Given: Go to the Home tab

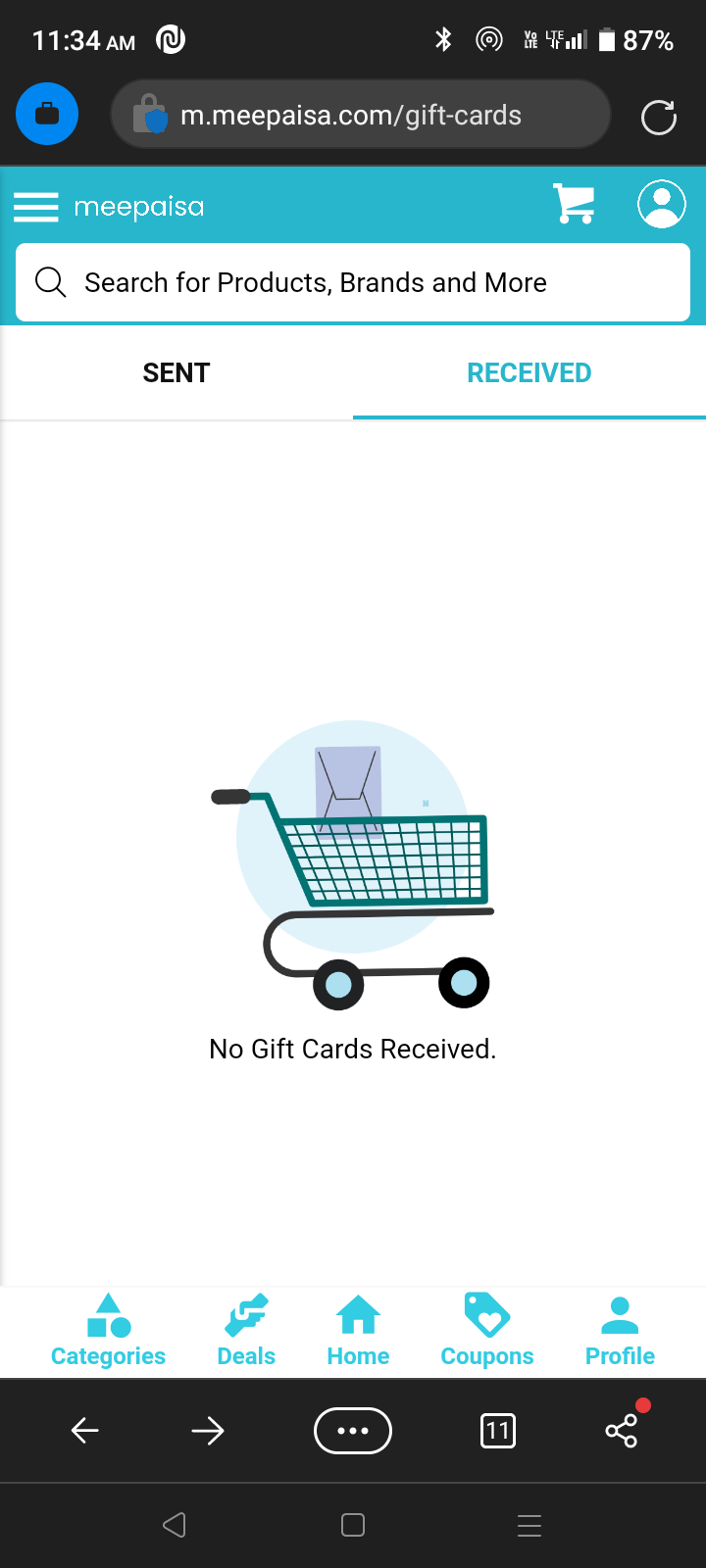Looking at the screenshot, I should pos(358,1331).
